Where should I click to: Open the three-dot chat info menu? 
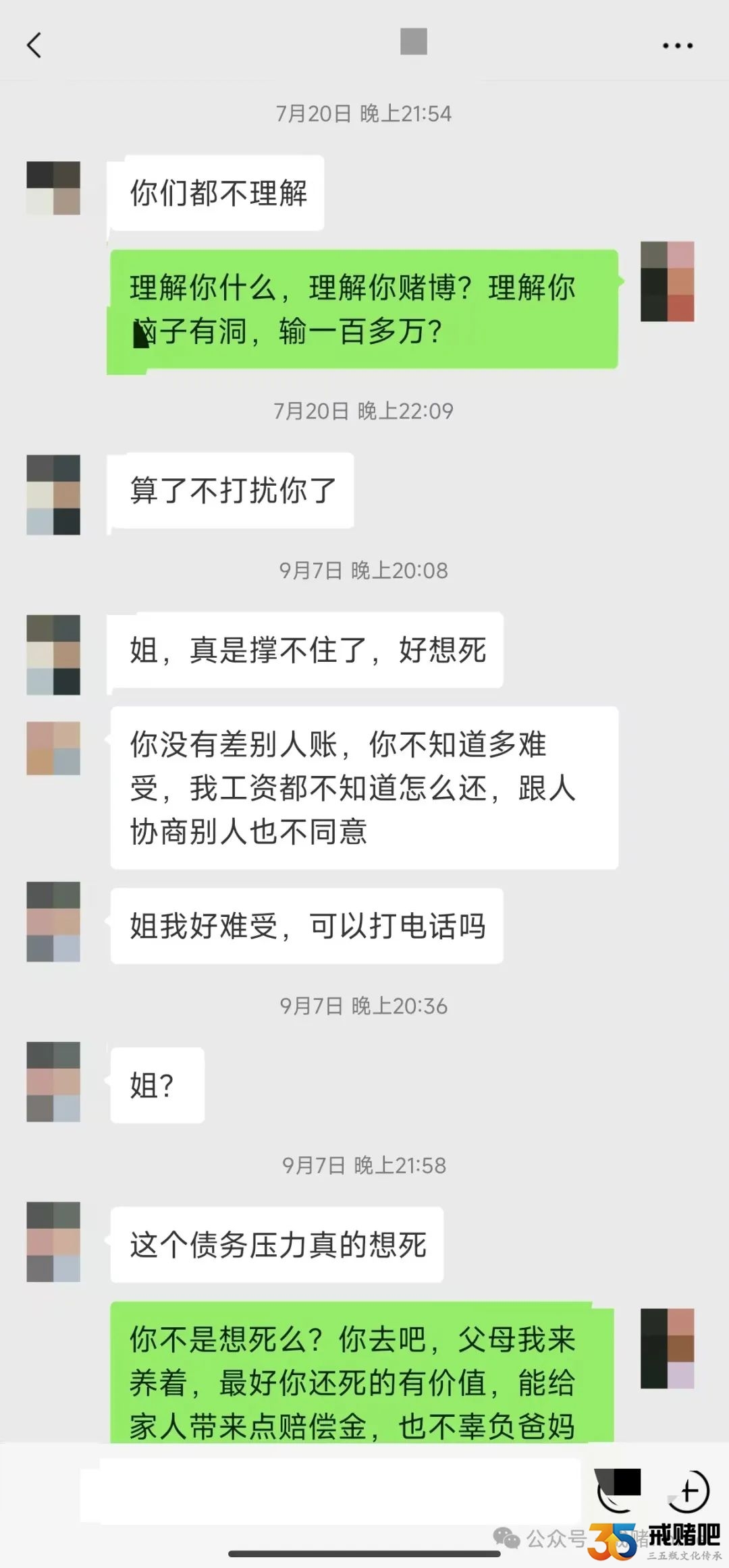677,45
